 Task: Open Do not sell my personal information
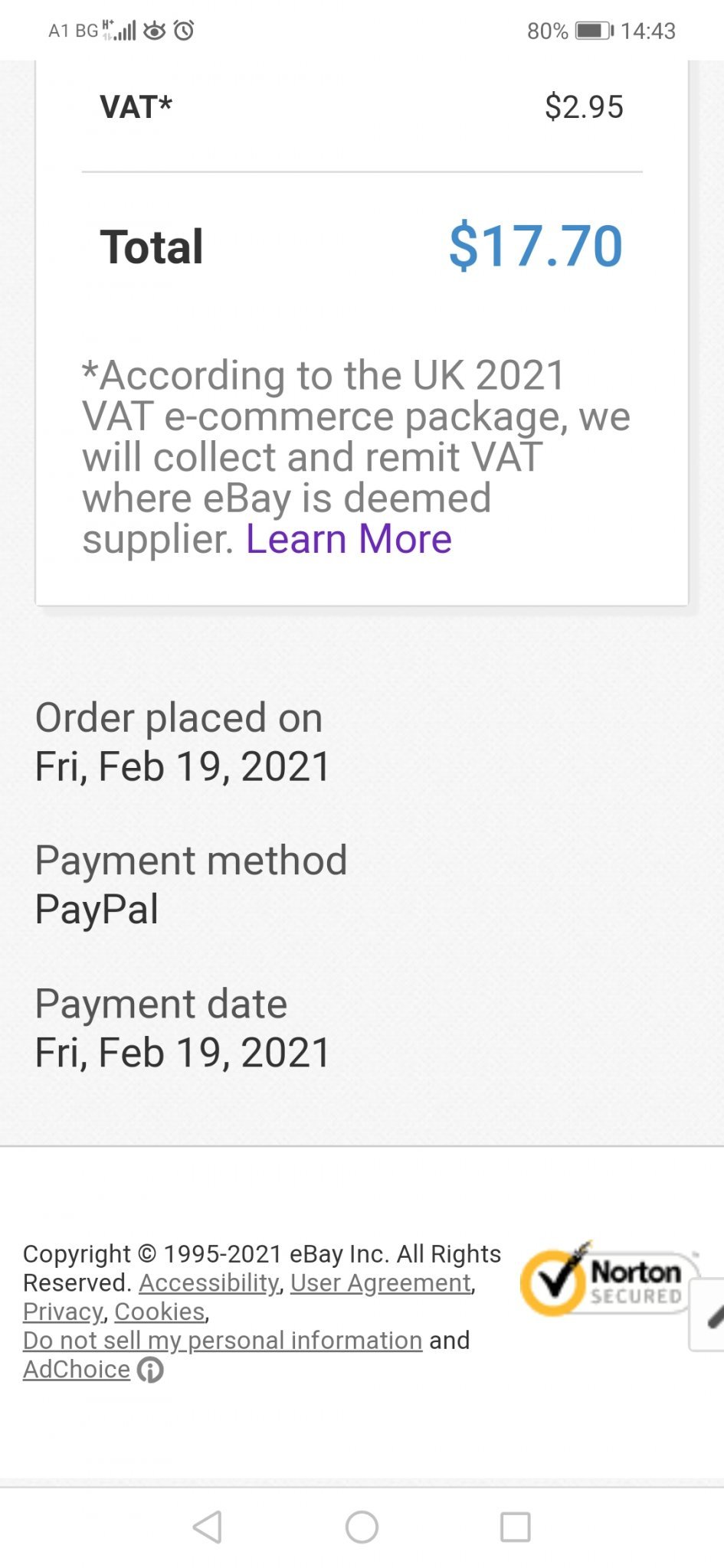[222, 1340]
